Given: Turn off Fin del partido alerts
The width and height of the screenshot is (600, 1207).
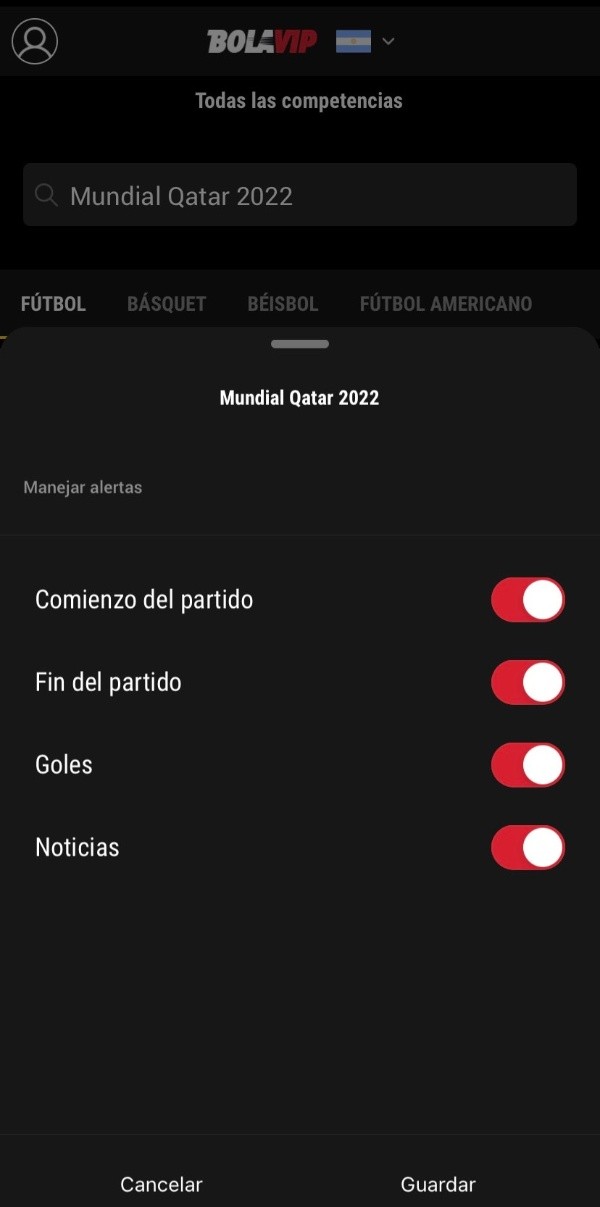Looking at the screenshot, I should 527,683.
